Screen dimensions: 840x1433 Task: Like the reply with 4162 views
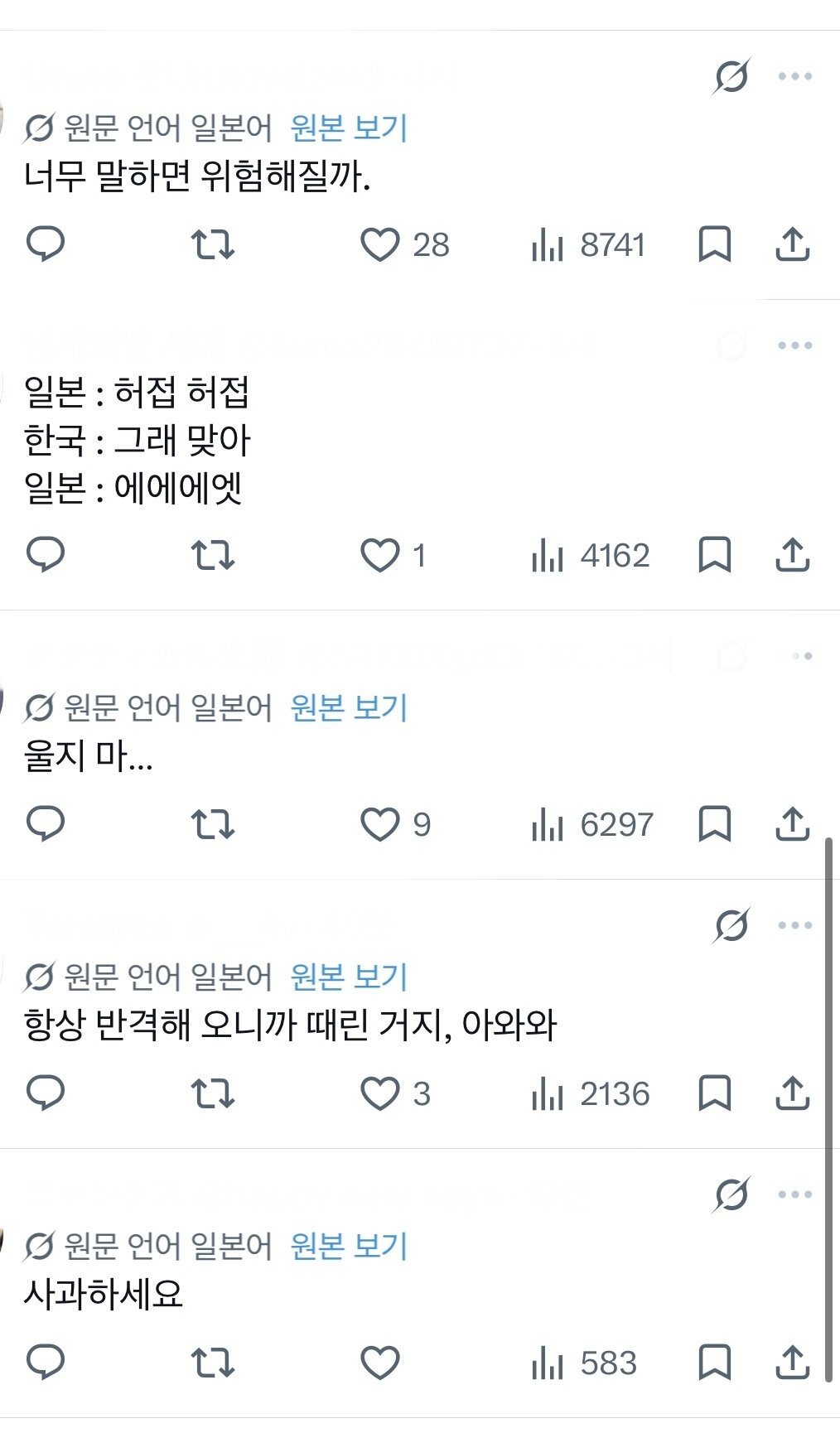(380, 556)
